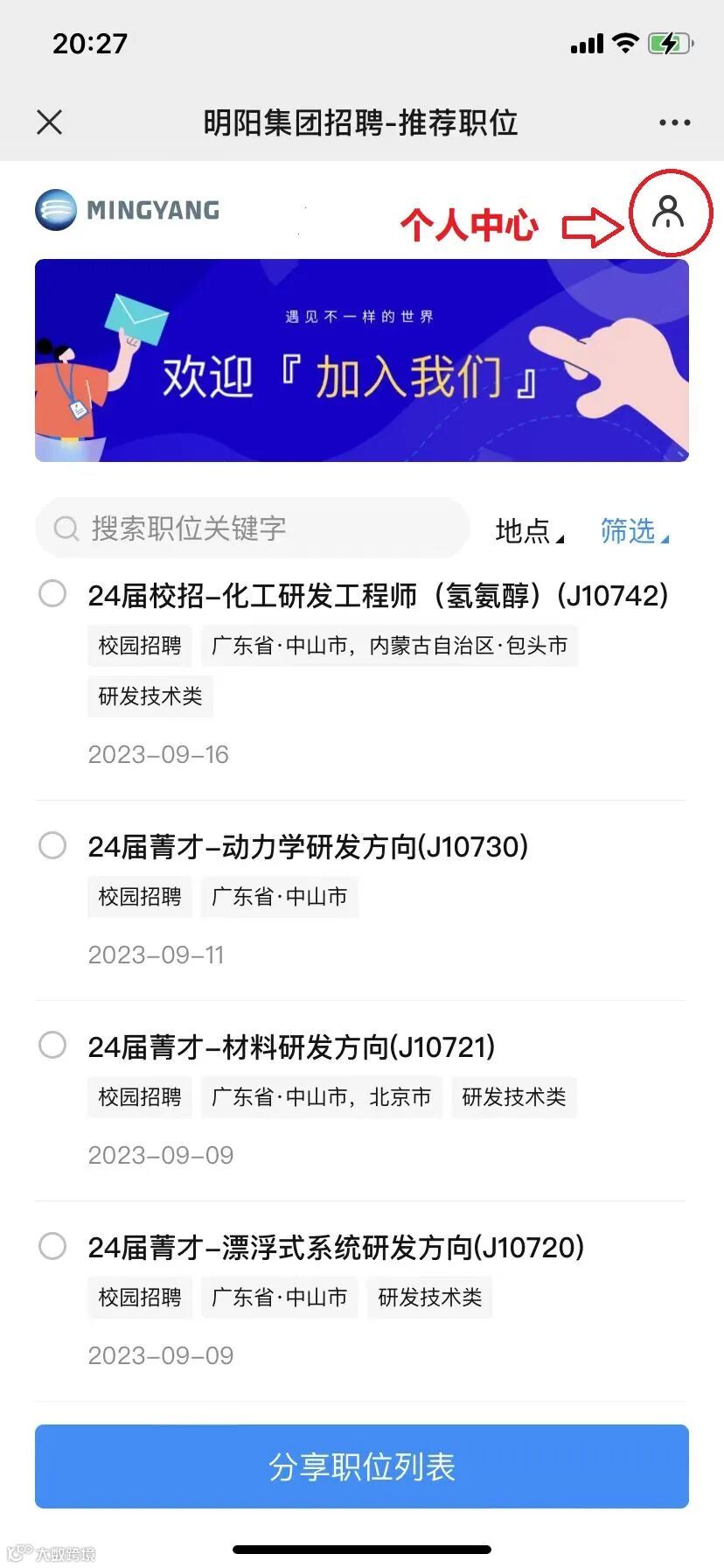Open job 24届校招-化工研发工程师 (J10742)
This screenshot has width=724, height=1568.
point(378,596)
